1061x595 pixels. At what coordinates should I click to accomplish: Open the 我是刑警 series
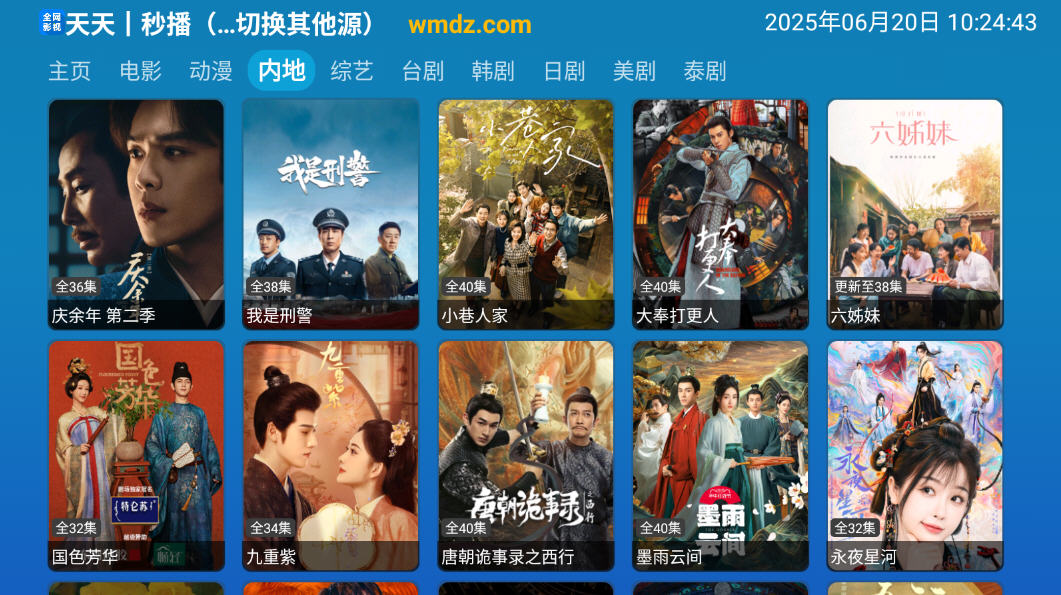(x=330, y=214)
